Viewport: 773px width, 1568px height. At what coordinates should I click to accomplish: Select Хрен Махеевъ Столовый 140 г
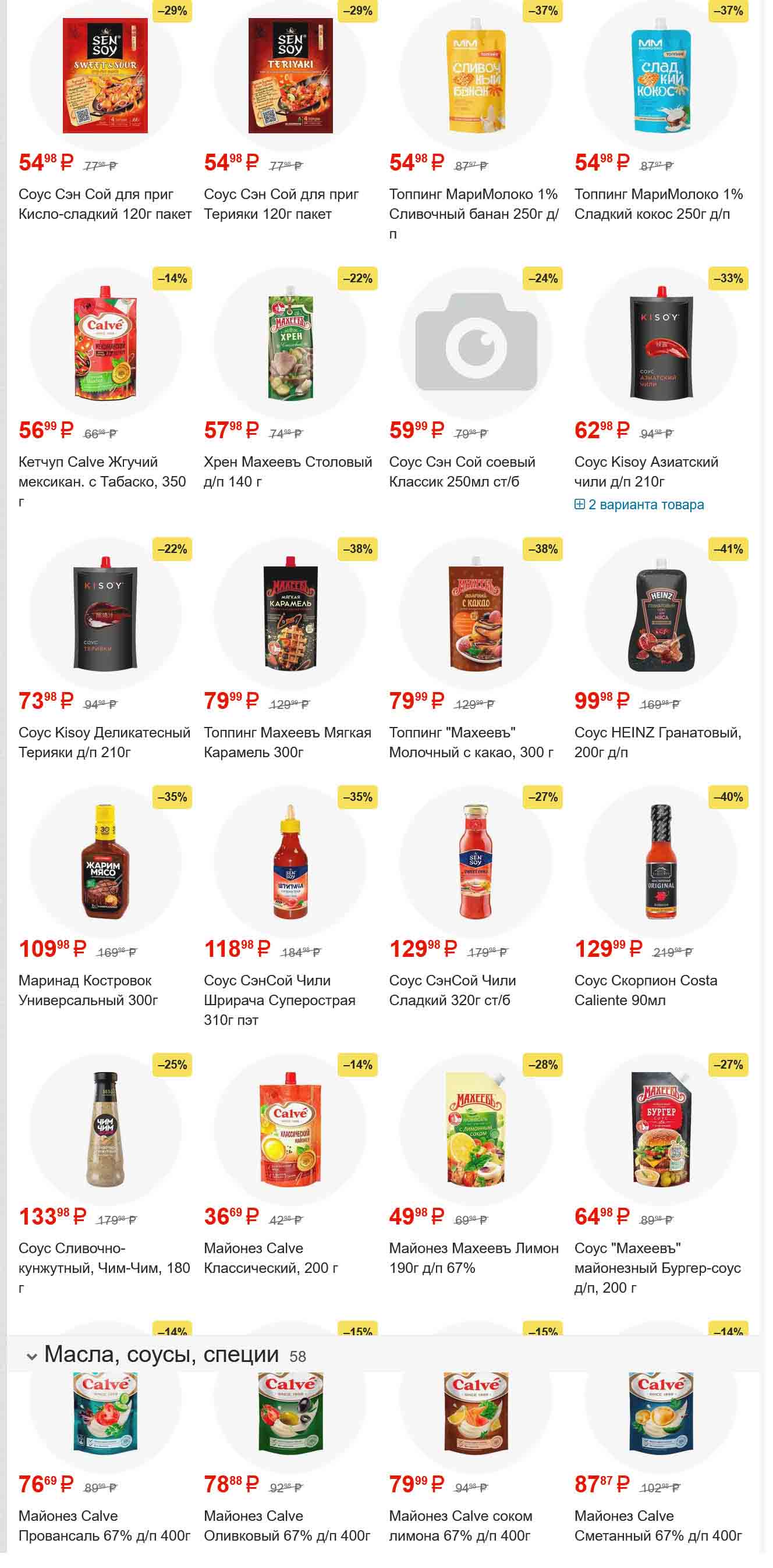pyautogui.click(x=288, y=472)
